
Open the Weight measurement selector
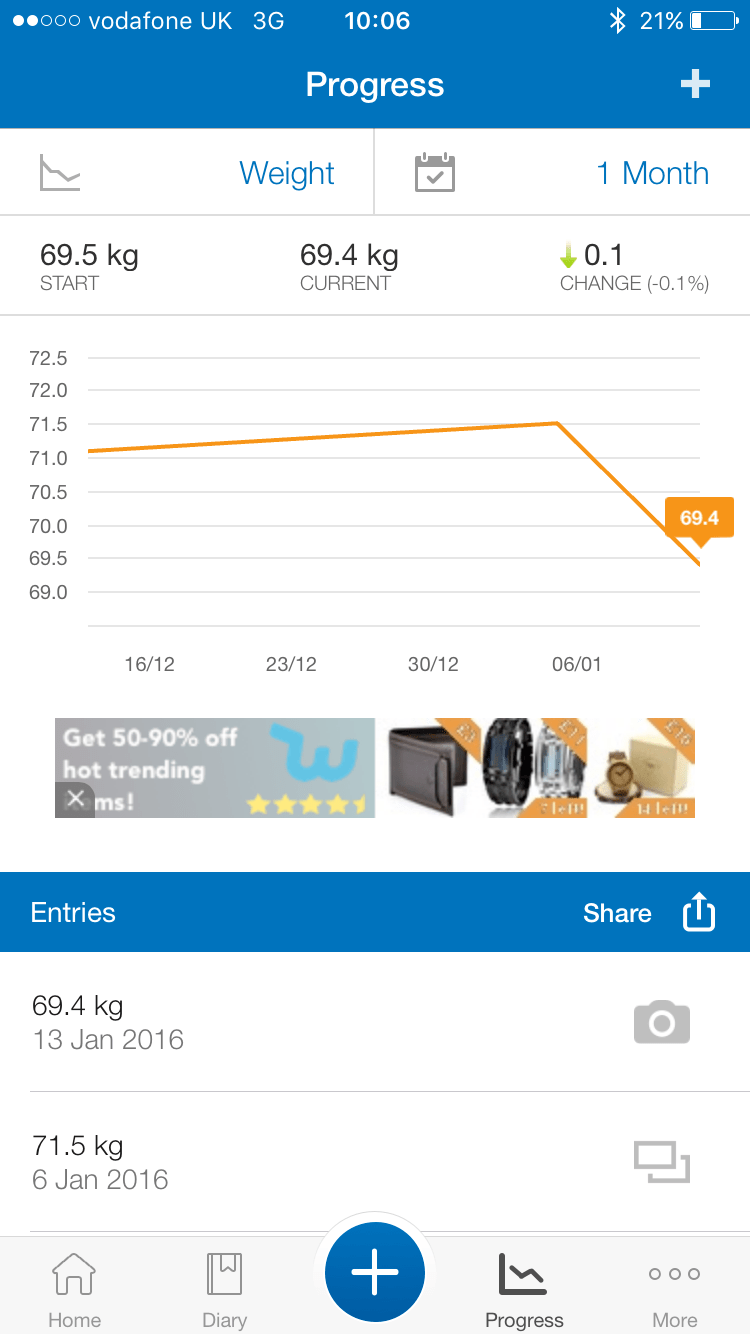pyautogui.click(x=187, y=173)
